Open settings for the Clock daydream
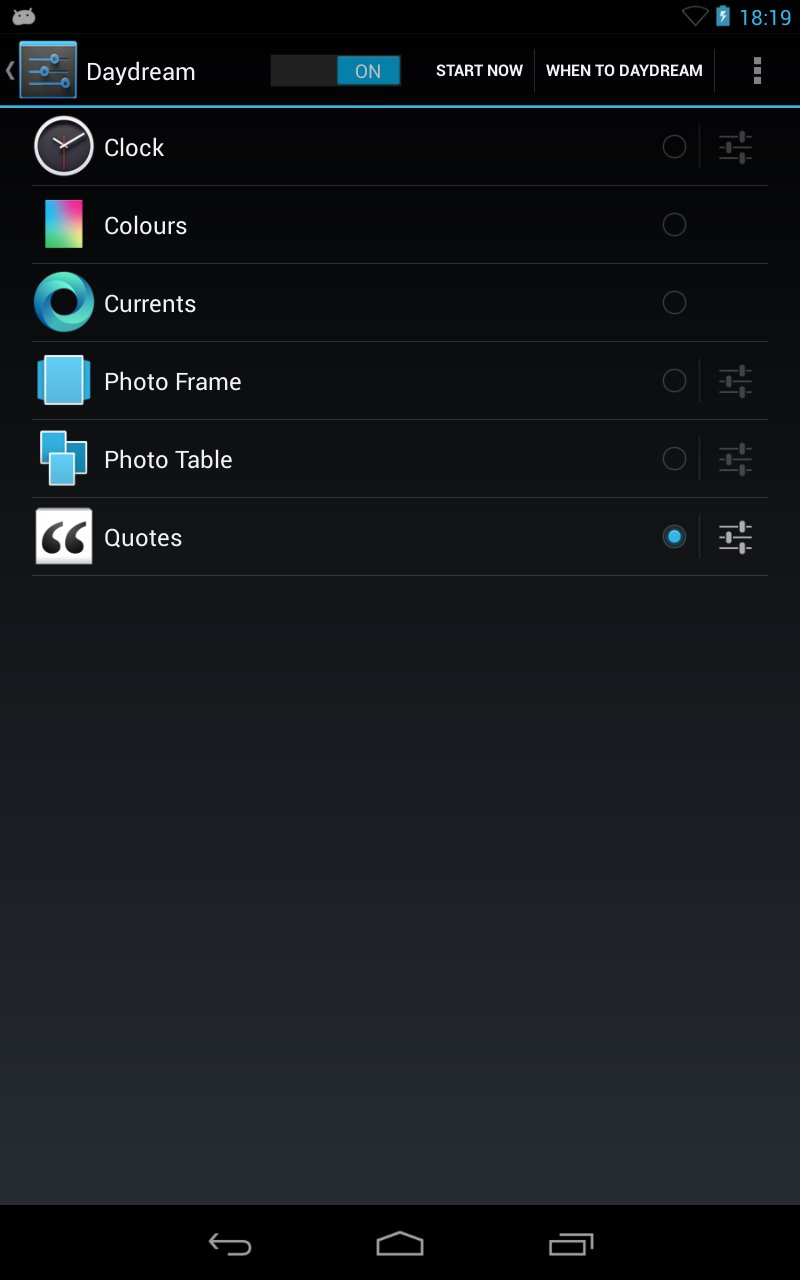800x1280 pixels. tap(735, 146)
